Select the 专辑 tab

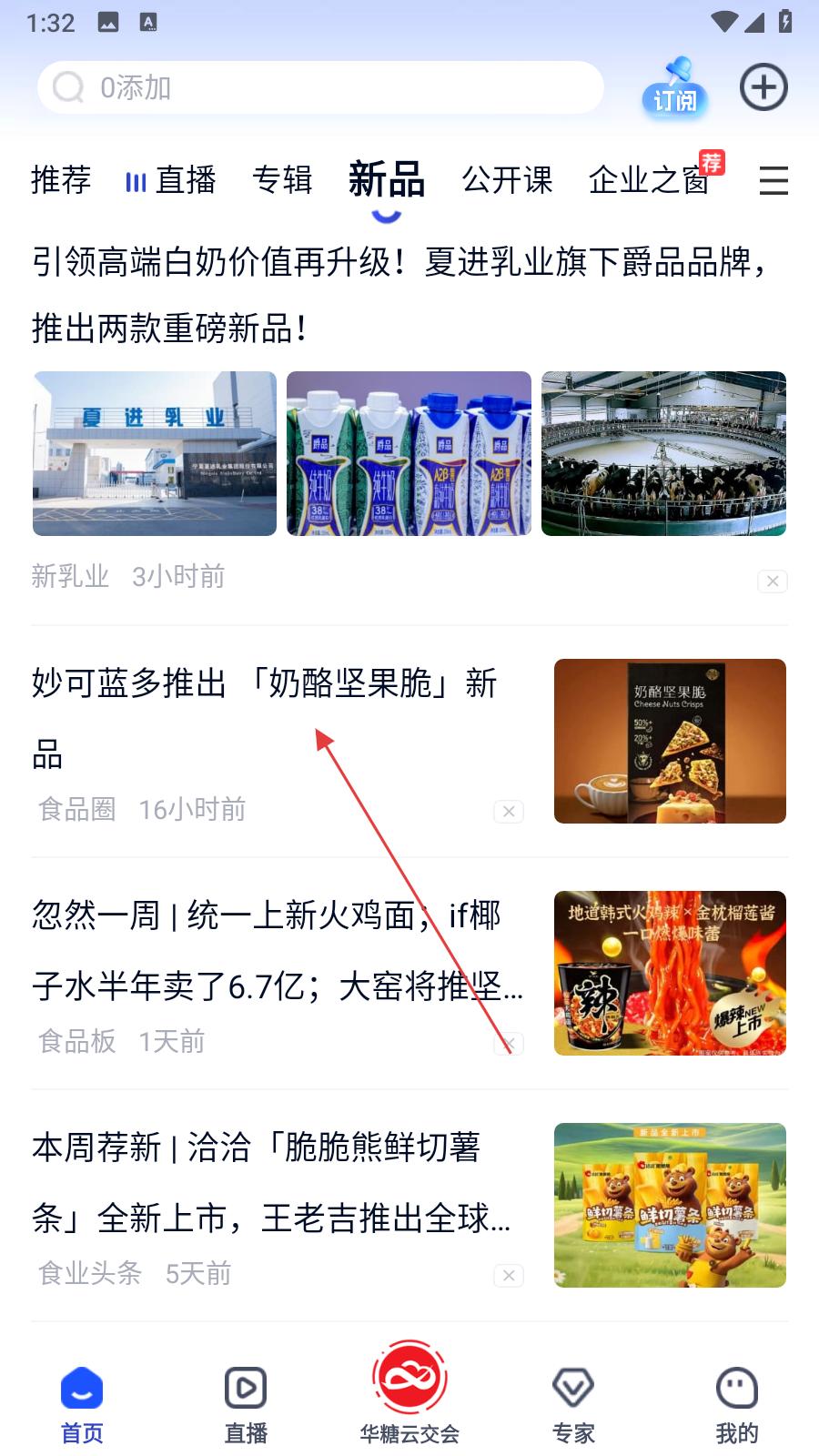click(x=282, y=180)
